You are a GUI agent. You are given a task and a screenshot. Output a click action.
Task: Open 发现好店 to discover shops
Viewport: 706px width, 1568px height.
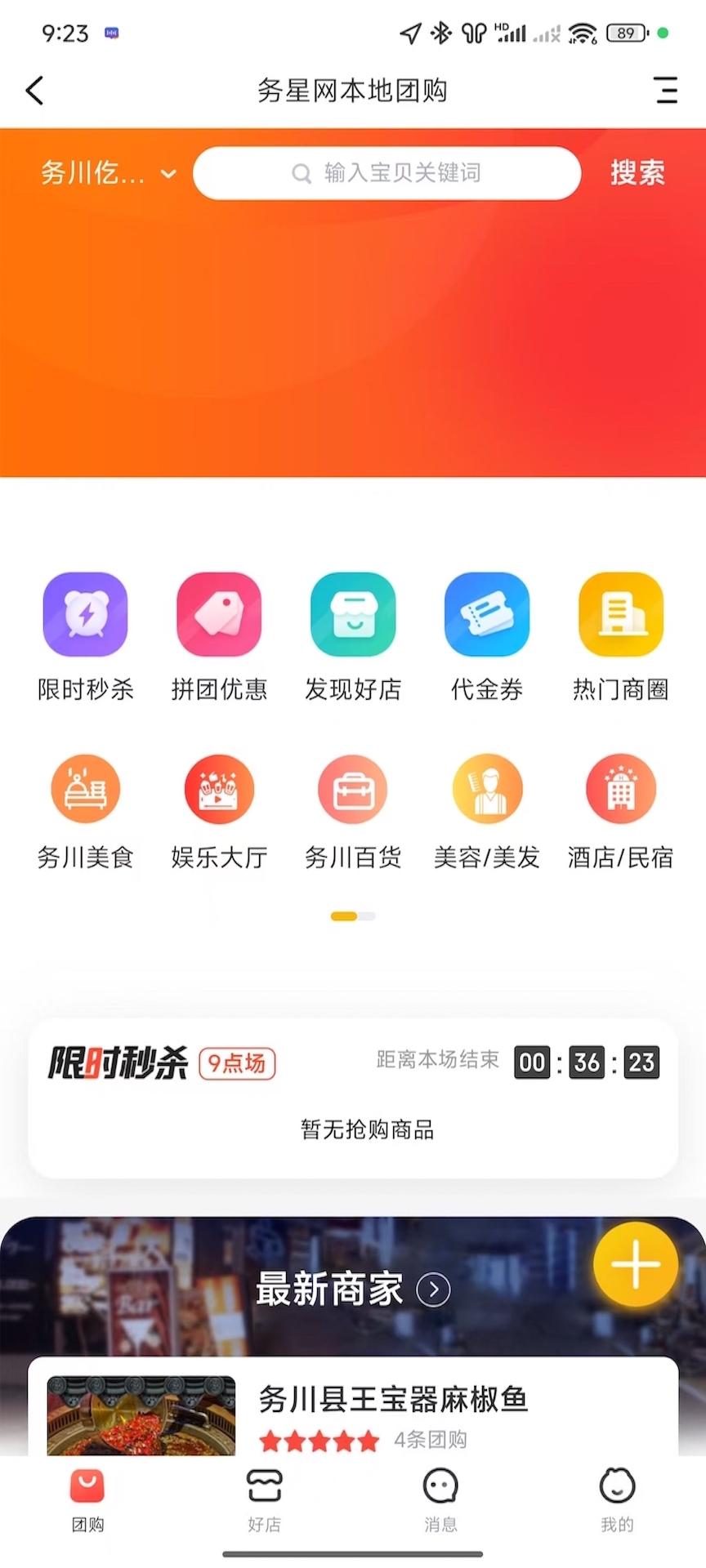353,637
